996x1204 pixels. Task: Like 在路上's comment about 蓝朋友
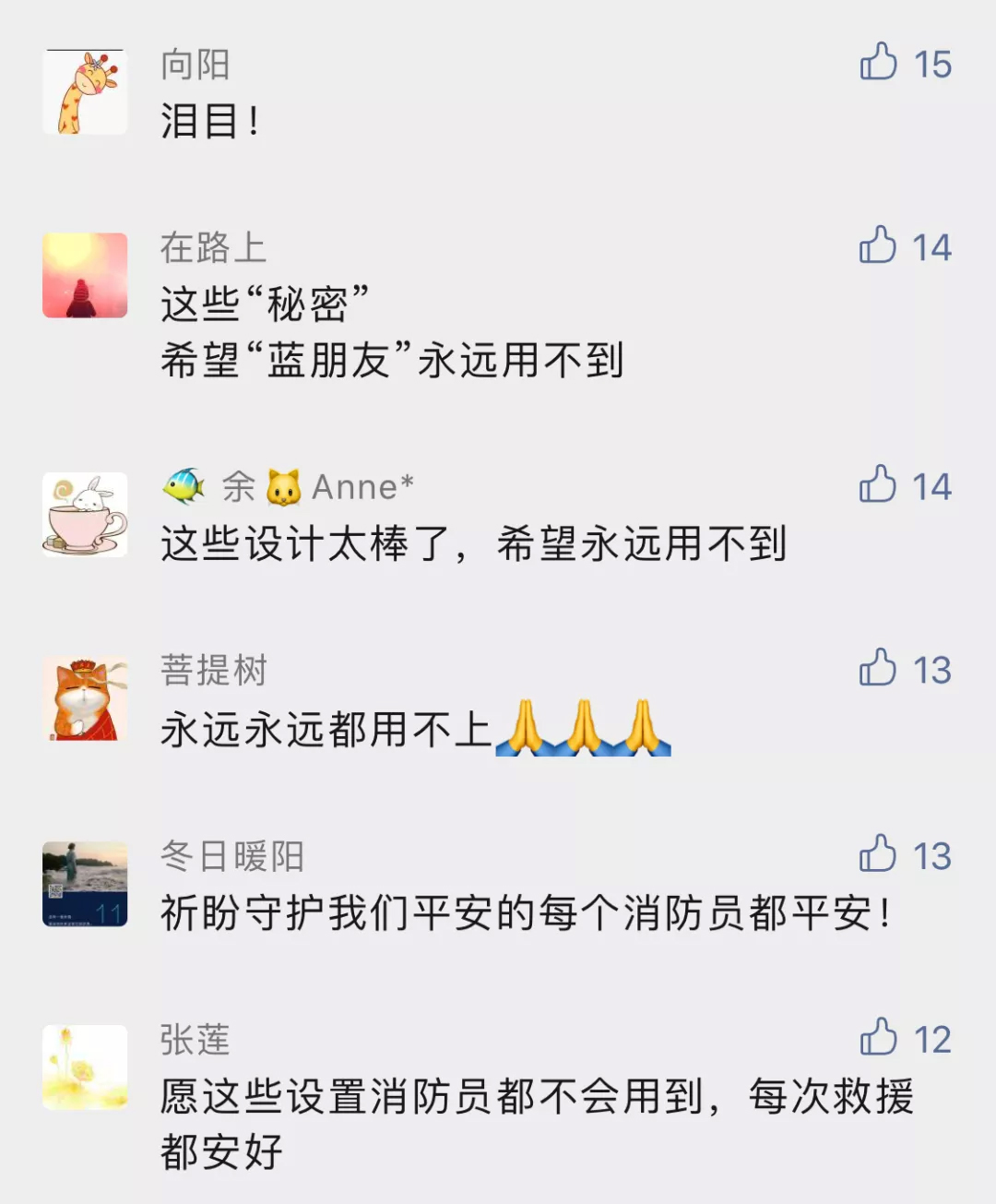877,246
